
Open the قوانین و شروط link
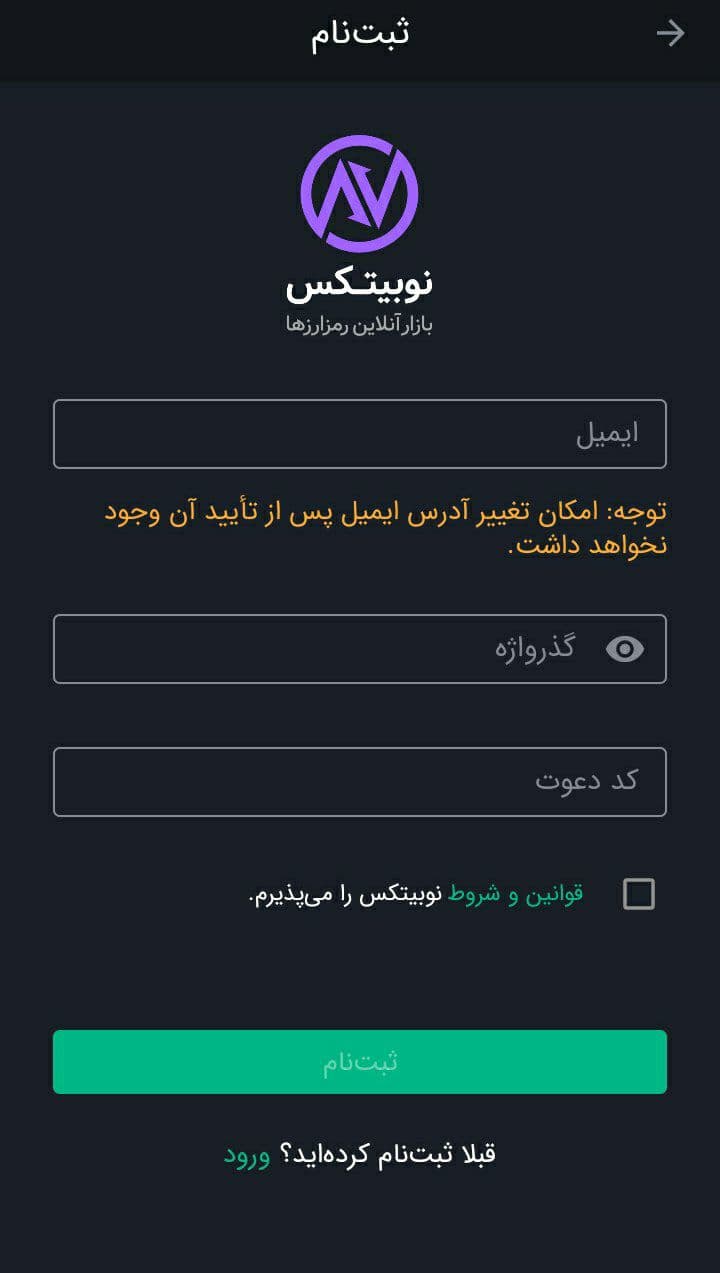(516, 894)
